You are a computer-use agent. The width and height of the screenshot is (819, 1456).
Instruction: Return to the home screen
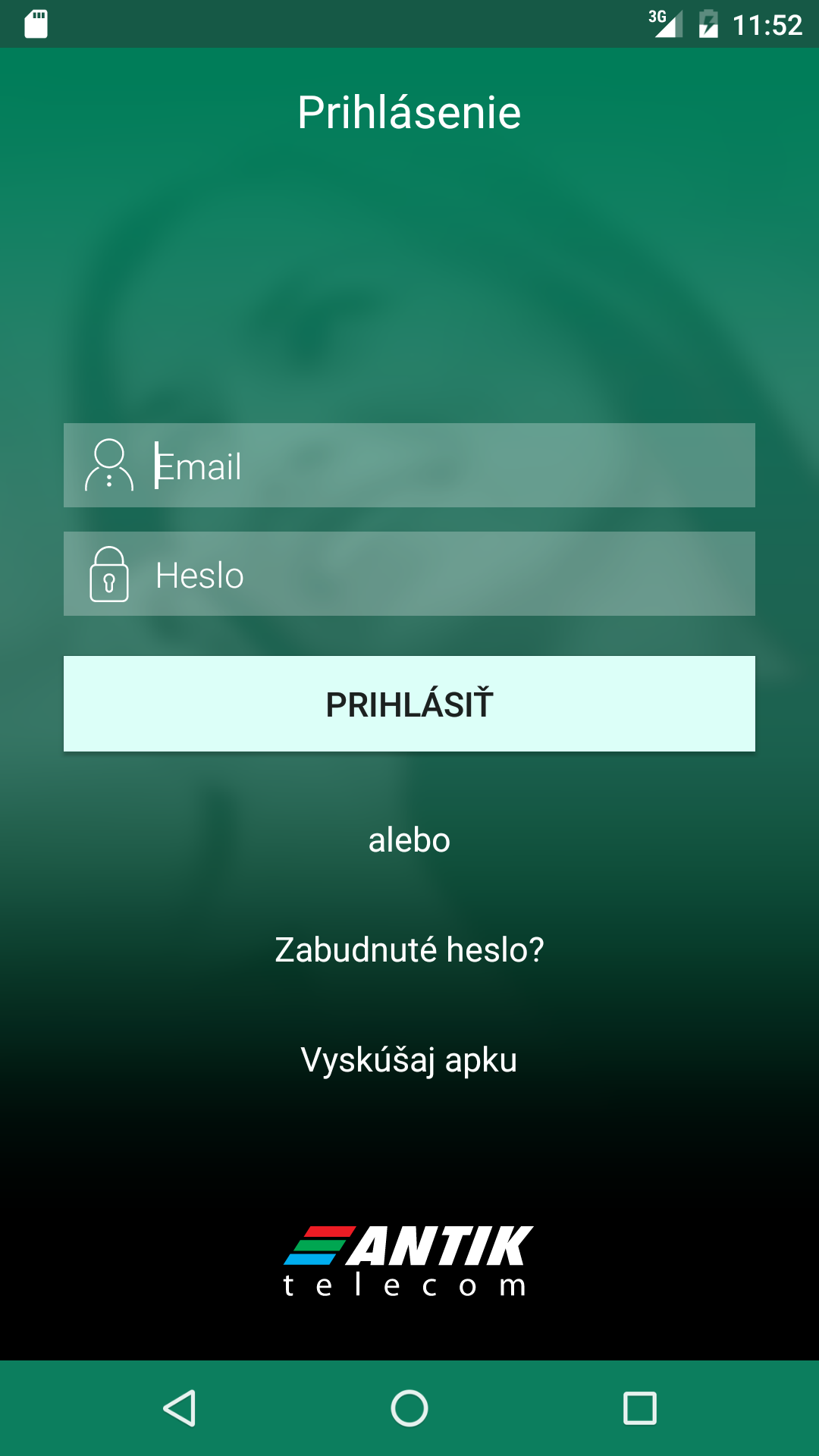click(x=409, y=1408)
